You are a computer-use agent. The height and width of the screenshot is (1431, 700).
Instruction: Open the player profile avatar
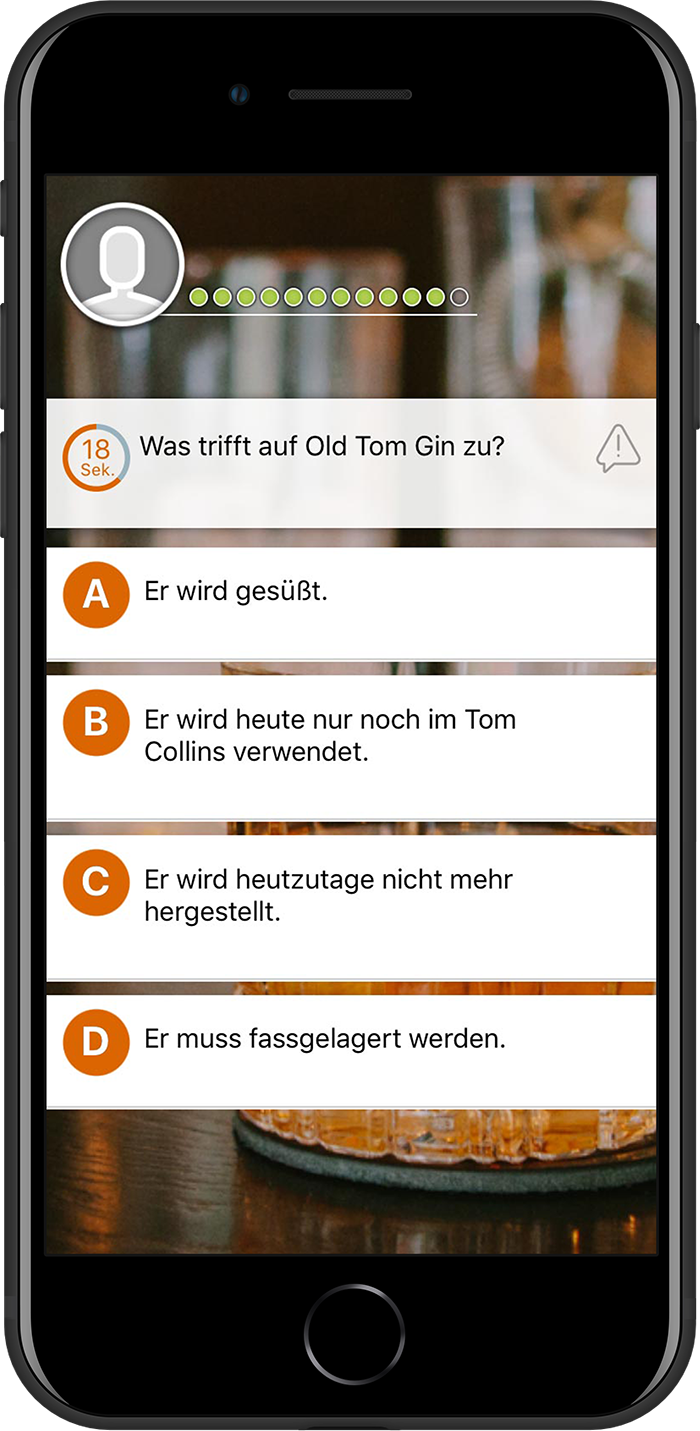pos(122,264)
